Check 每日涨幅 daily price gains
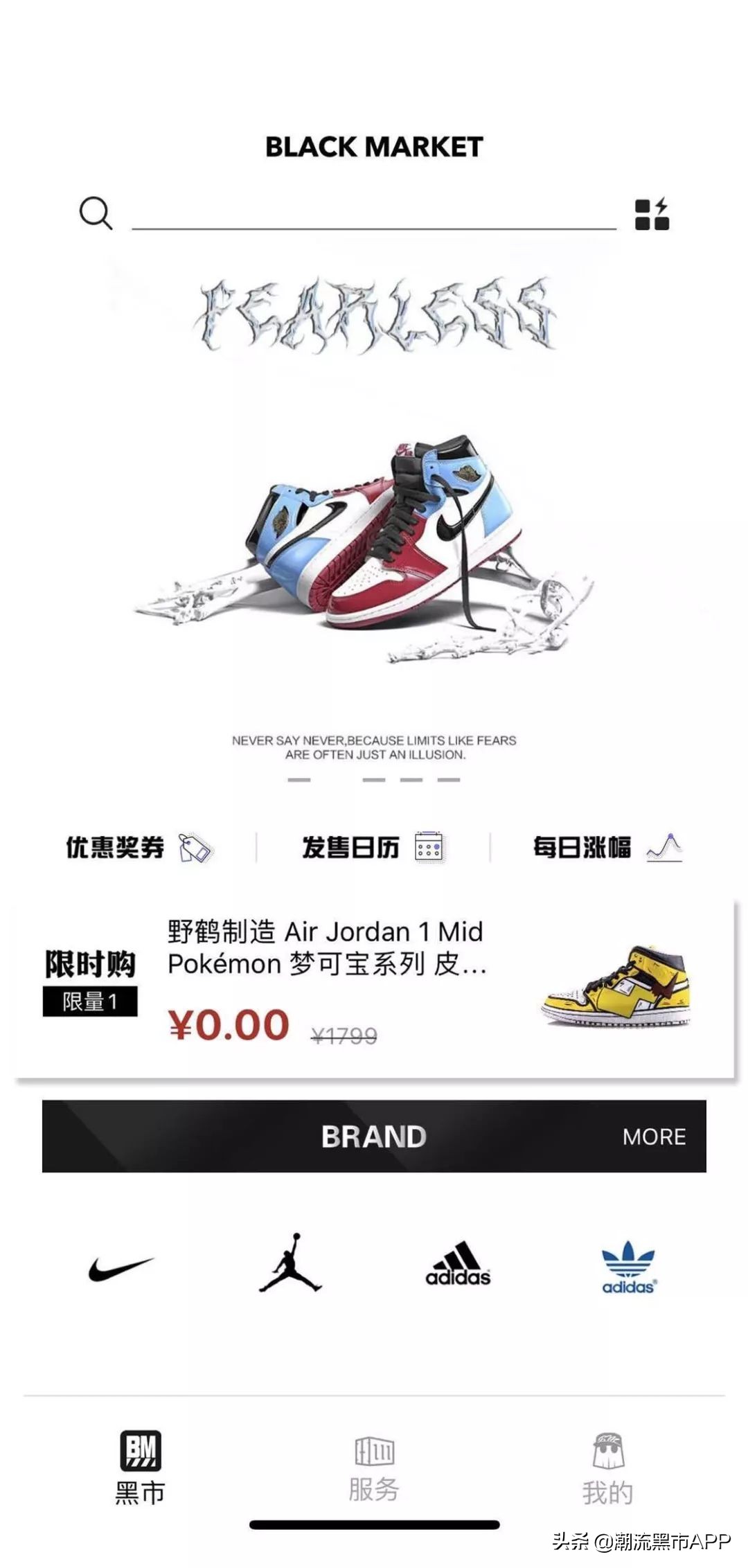Viewport: 748px width, 1568px height. coord(607,847)
